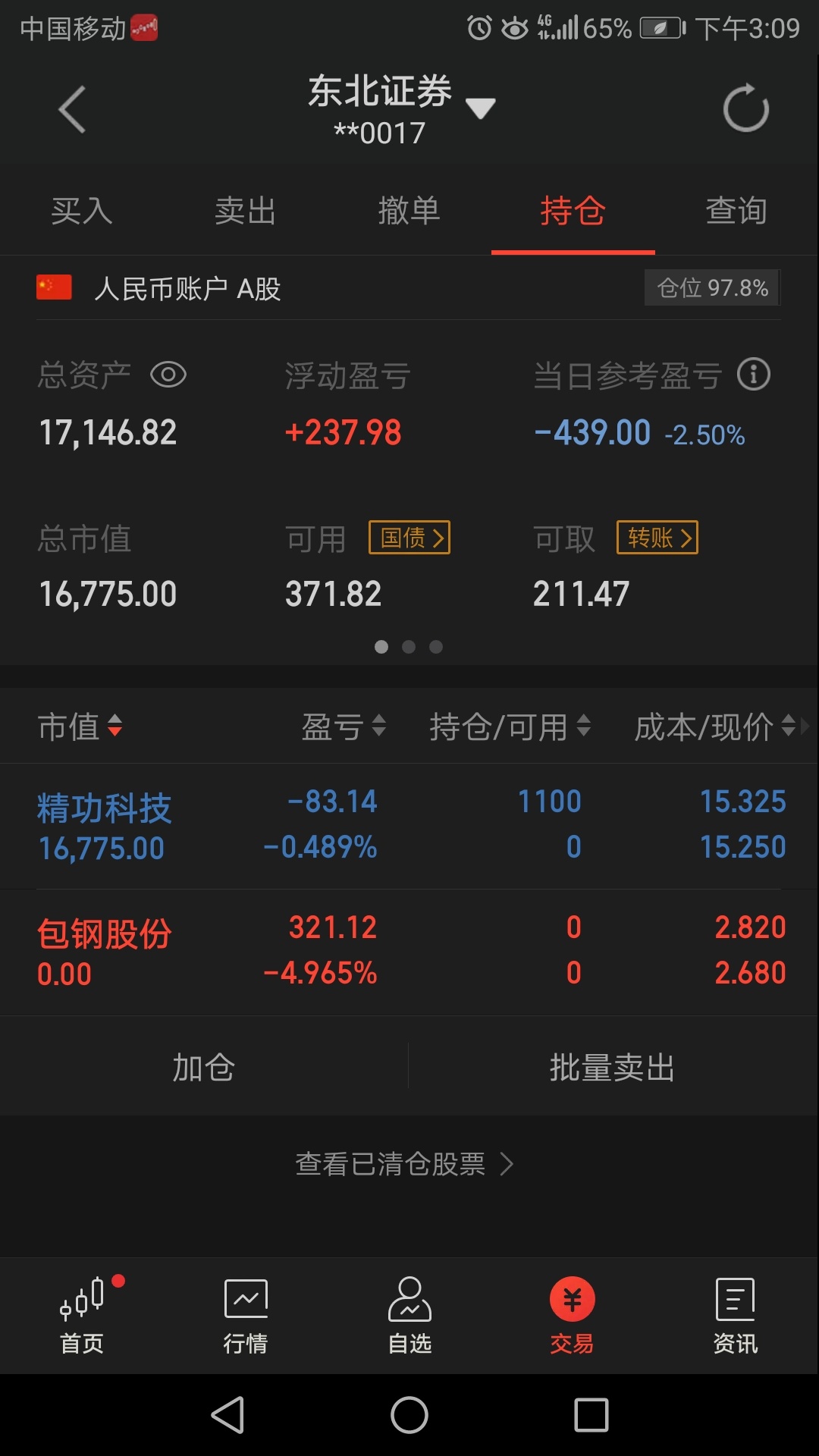Open the 撤单 tab

(x=409, y=211)
